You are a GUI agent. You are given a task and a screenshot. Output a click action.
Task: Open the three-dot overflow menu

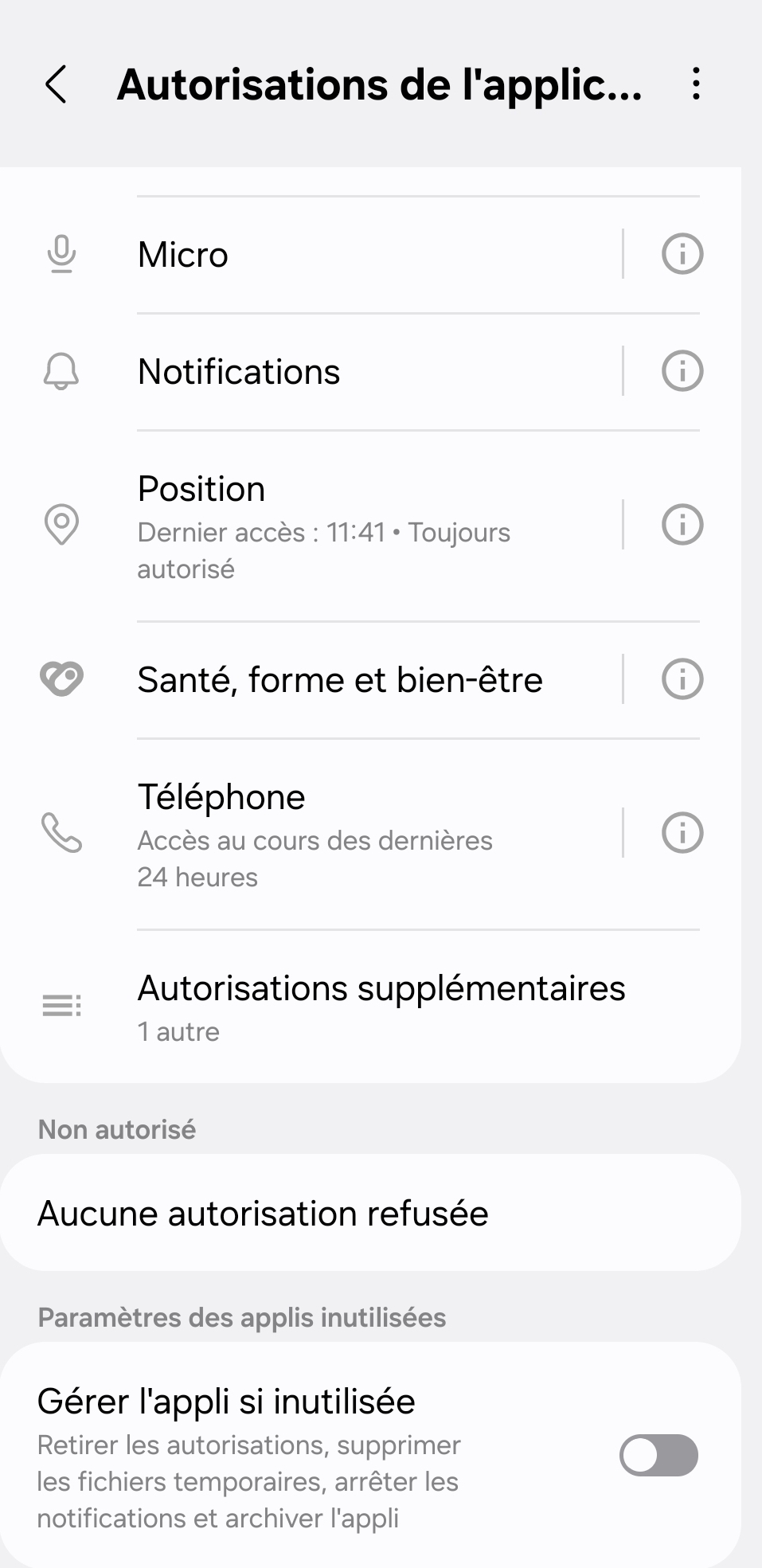coord(696,84)
